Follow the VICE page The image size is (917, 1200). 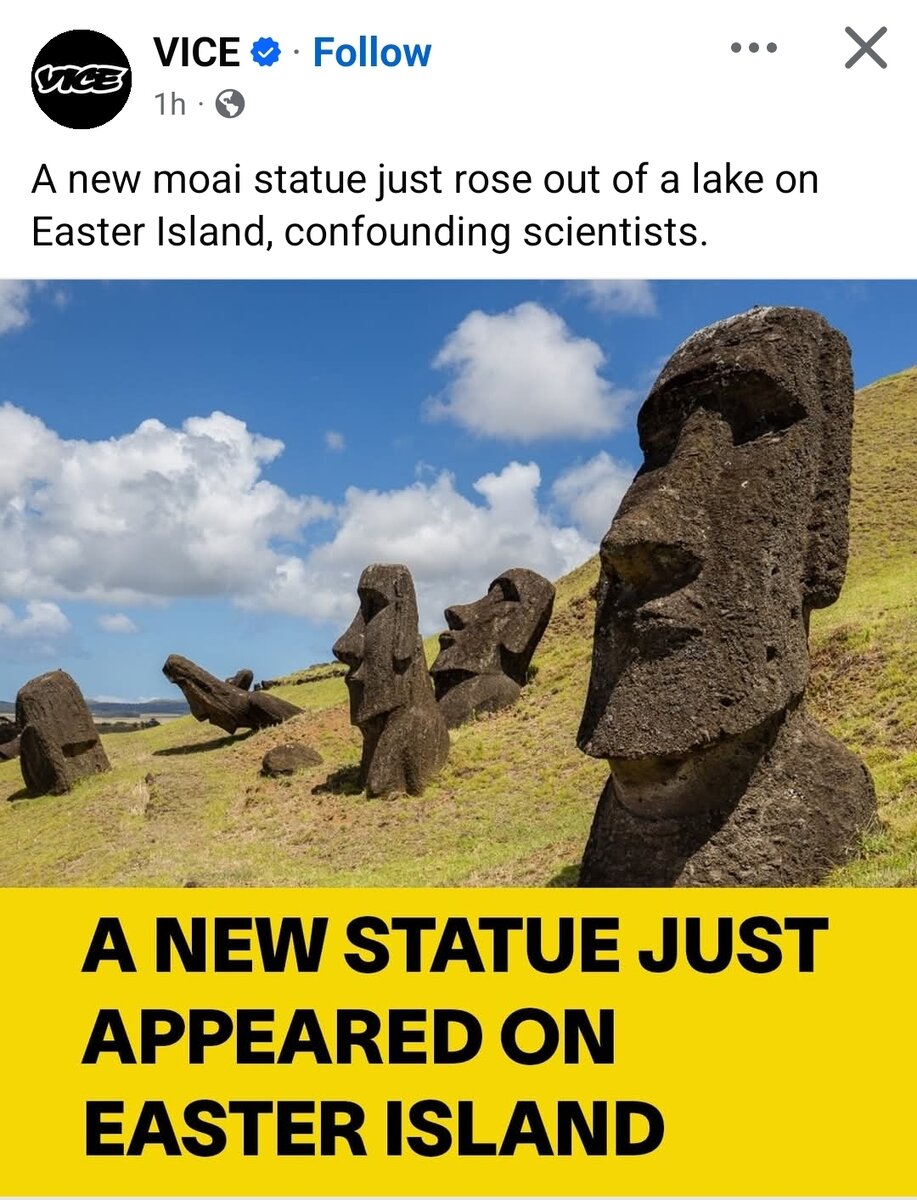click(x=371, y=52)
